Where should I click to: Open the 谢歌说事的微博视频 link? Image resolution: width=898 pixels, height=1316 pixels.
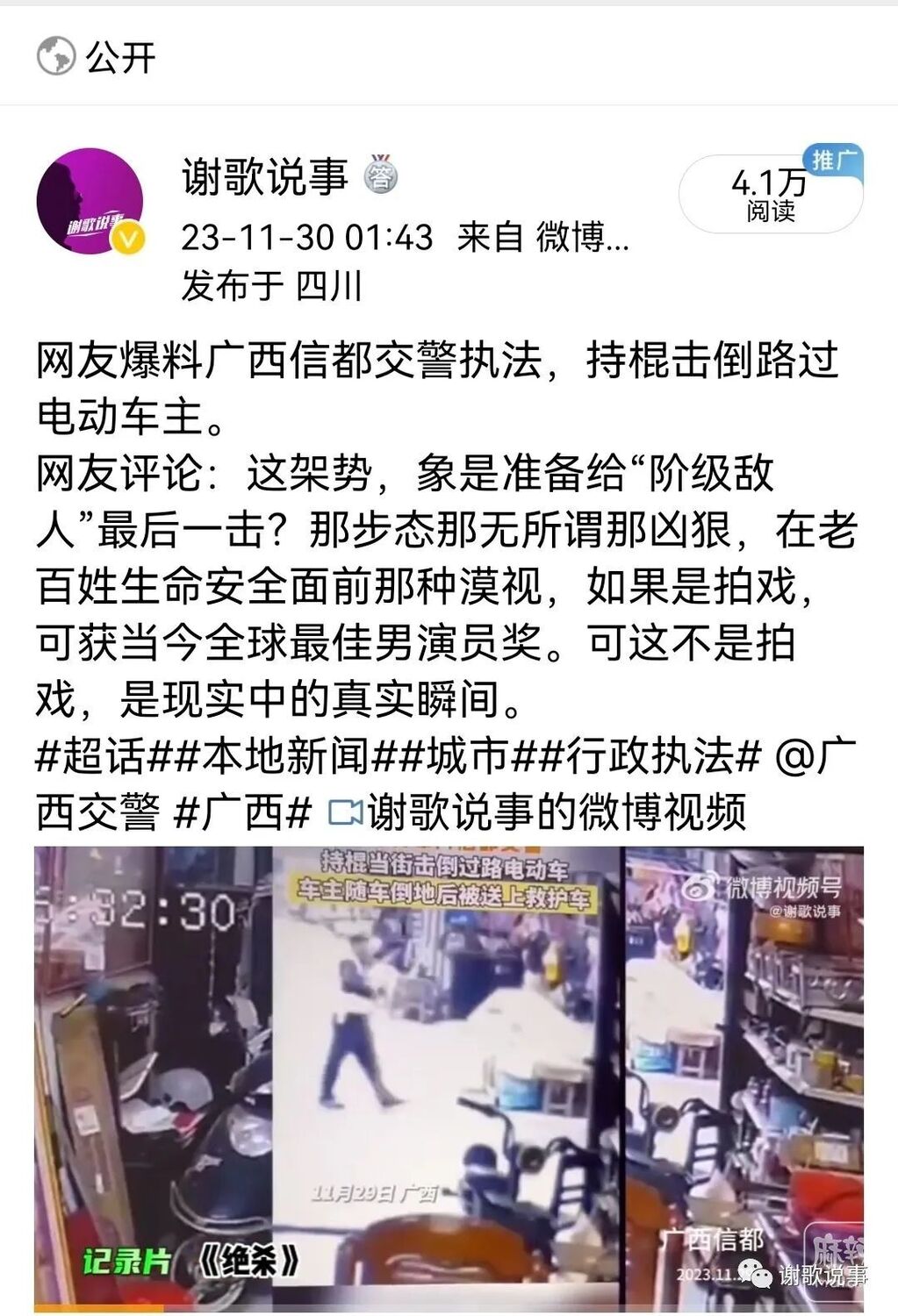pos(537,812)
